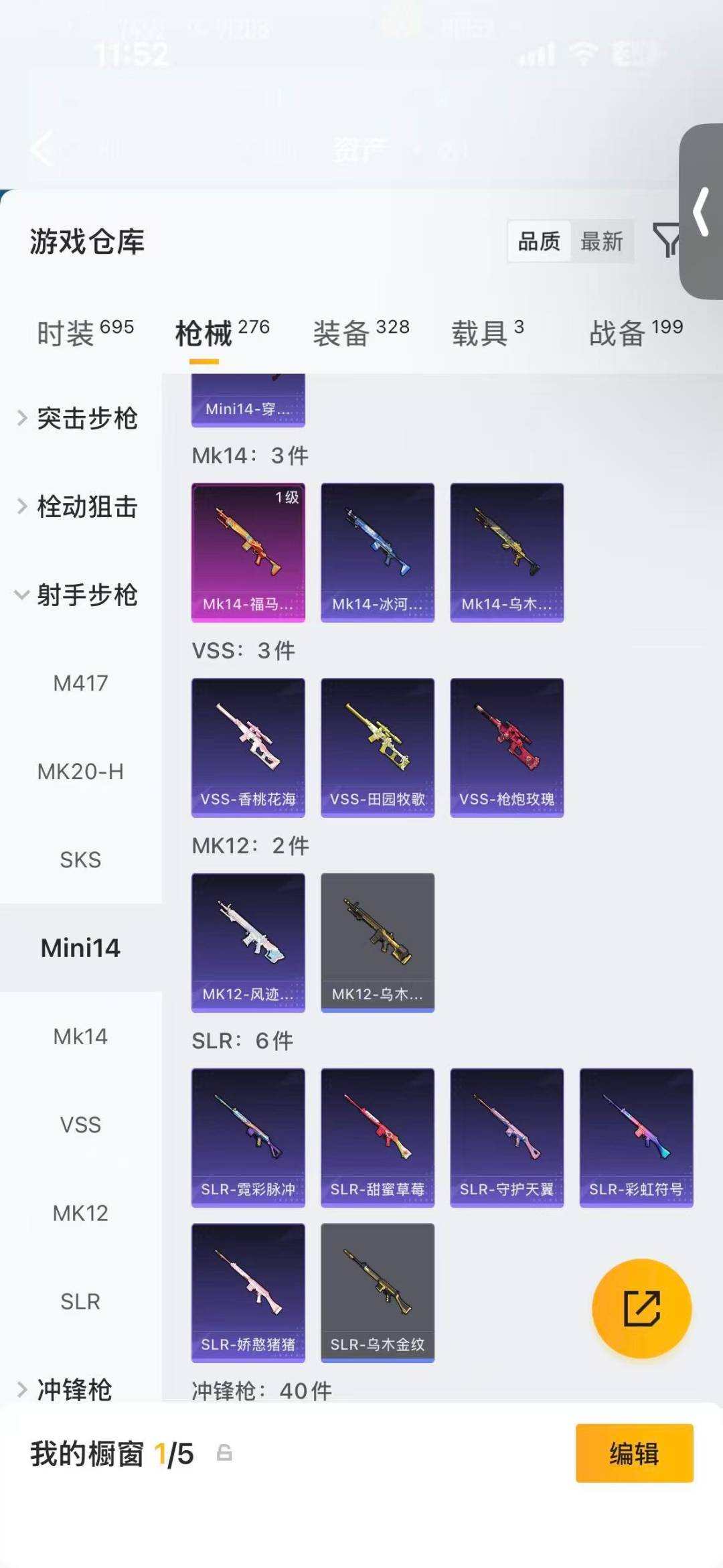The image size is (723, 1568).
Task: View the VSS-香桃花海 skin
Action: pos(248,747)
